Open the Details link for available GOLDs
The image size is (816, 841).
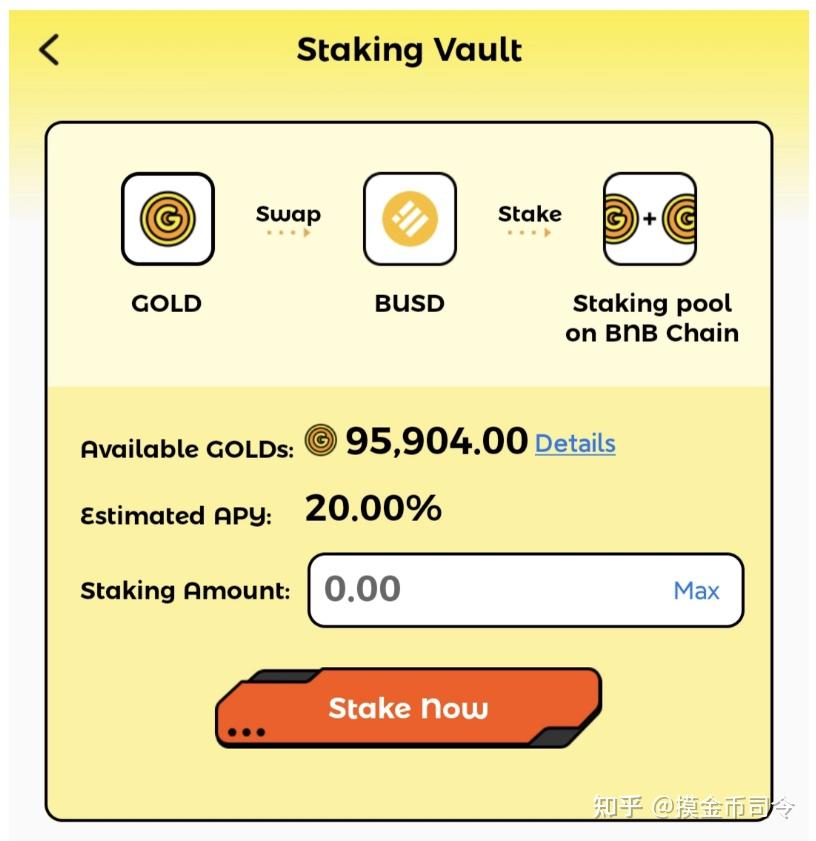[x=575, y=443]
